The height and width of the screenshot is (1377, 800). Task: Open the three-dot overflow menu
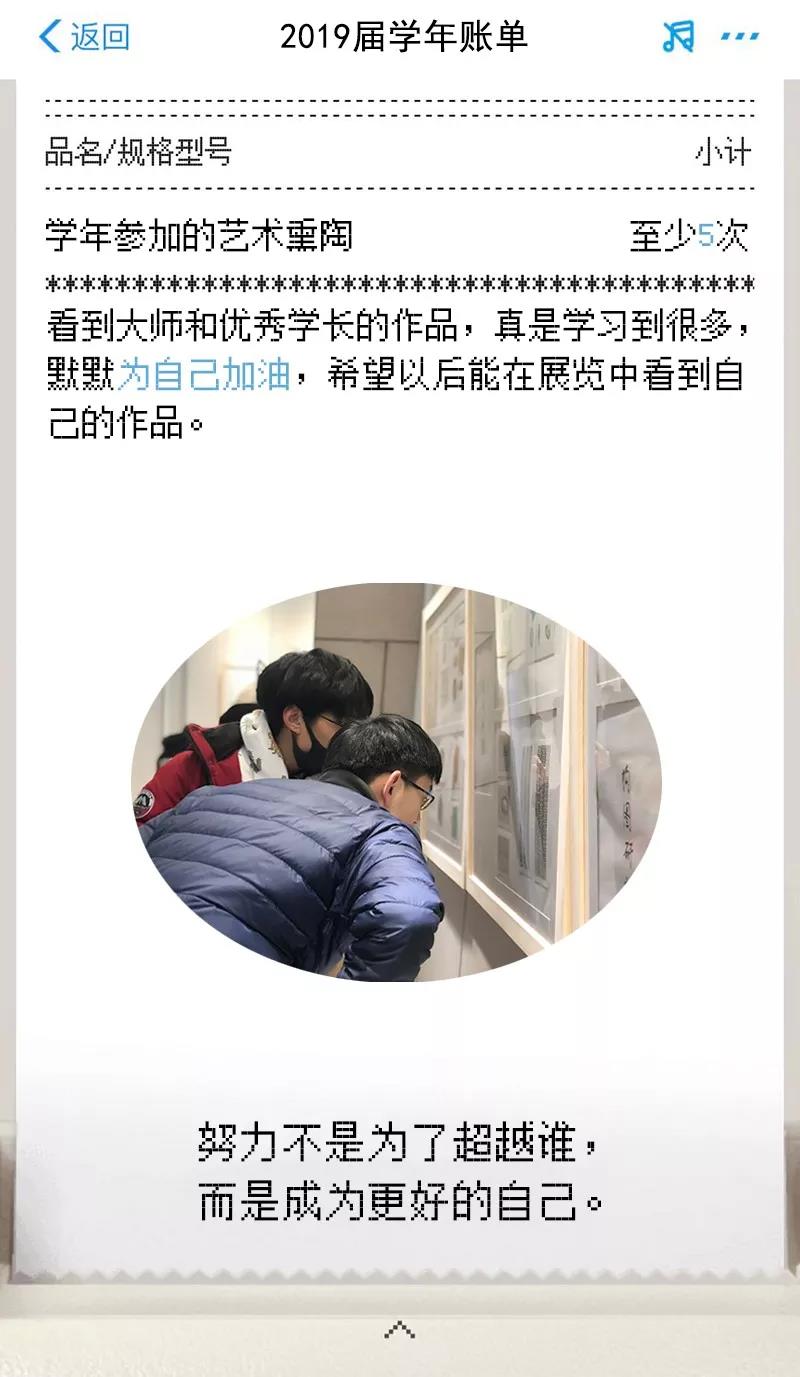[x=740, y=38]
